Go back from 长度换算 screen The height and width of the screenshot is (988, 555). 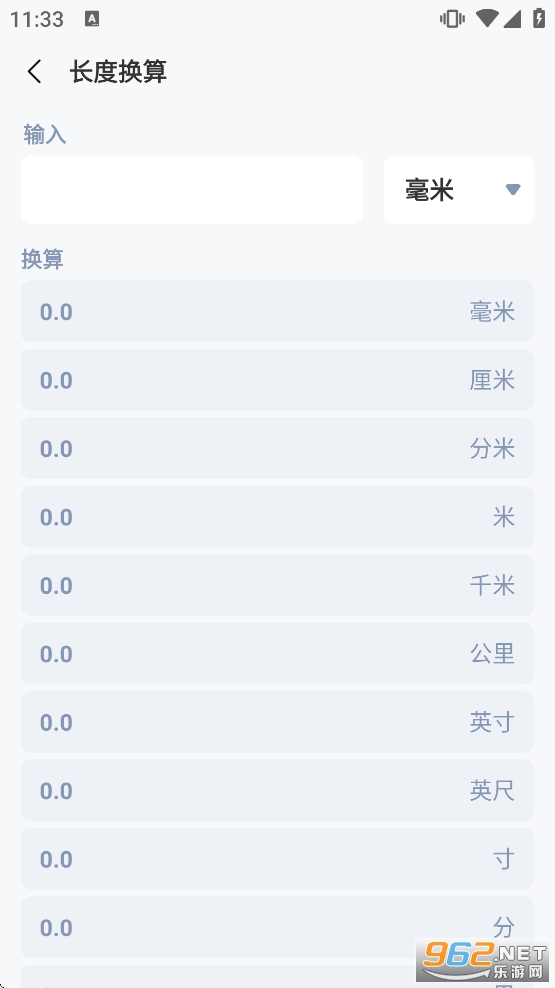click(35, 71)
